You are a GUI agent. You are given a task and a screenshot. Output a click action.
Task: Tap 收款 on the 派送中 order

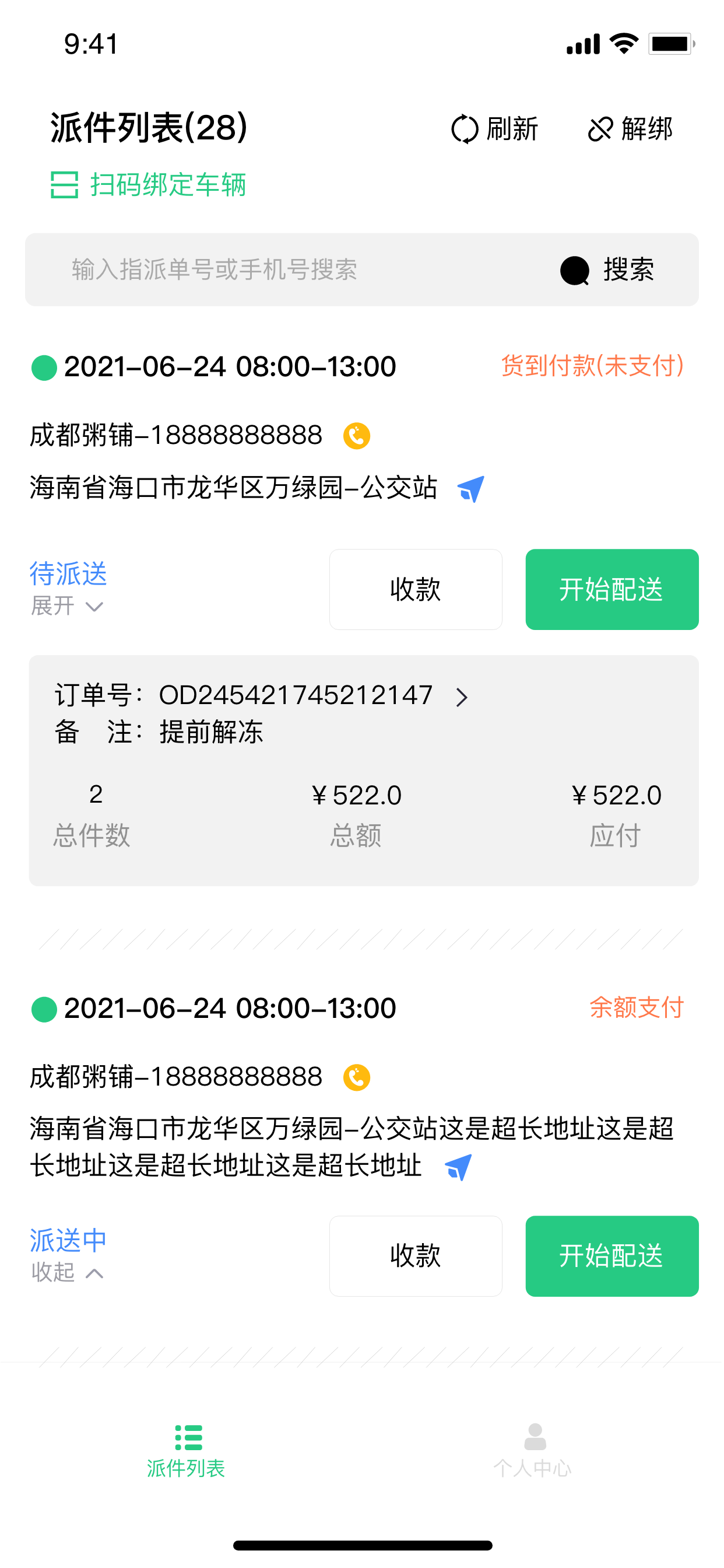pos(416,1256)
